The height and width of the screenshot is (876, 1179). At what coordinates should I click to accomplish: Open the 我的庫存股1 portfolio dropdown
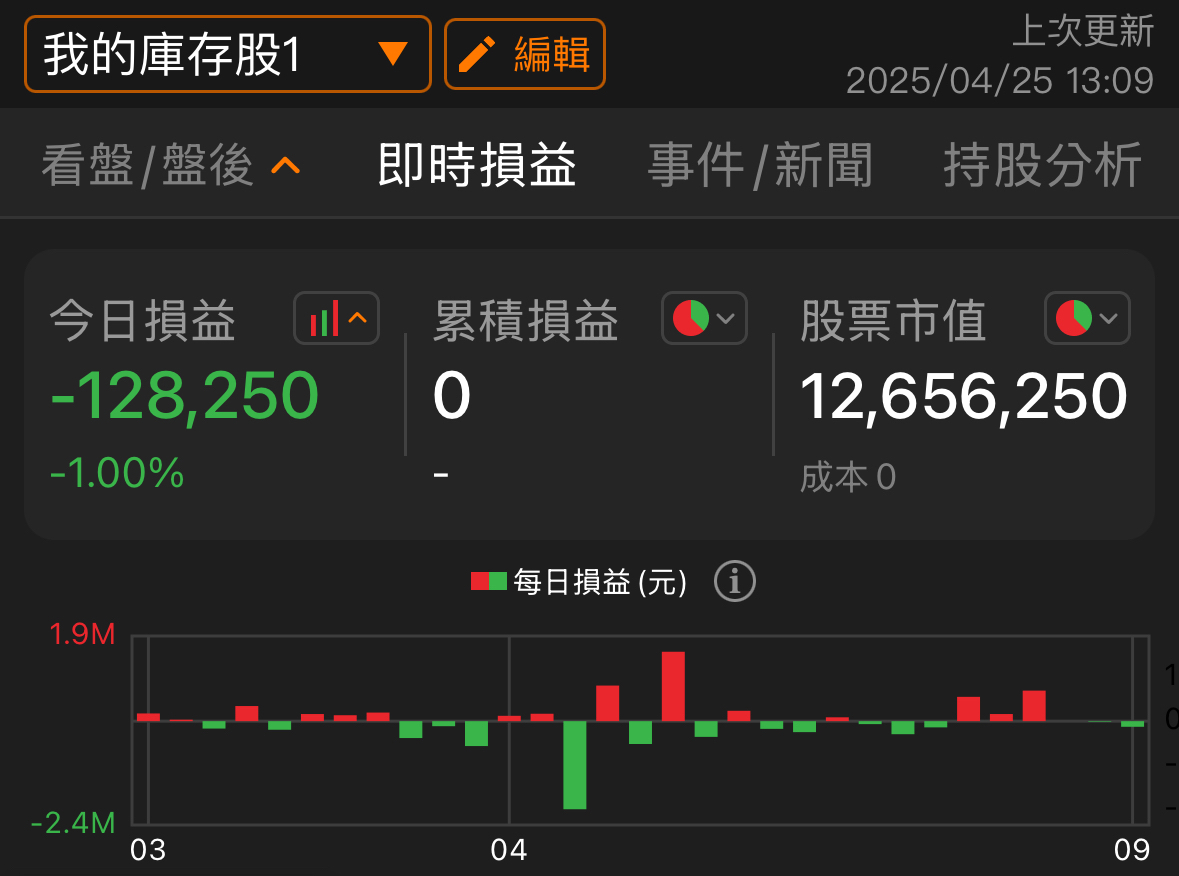[228, 54]
